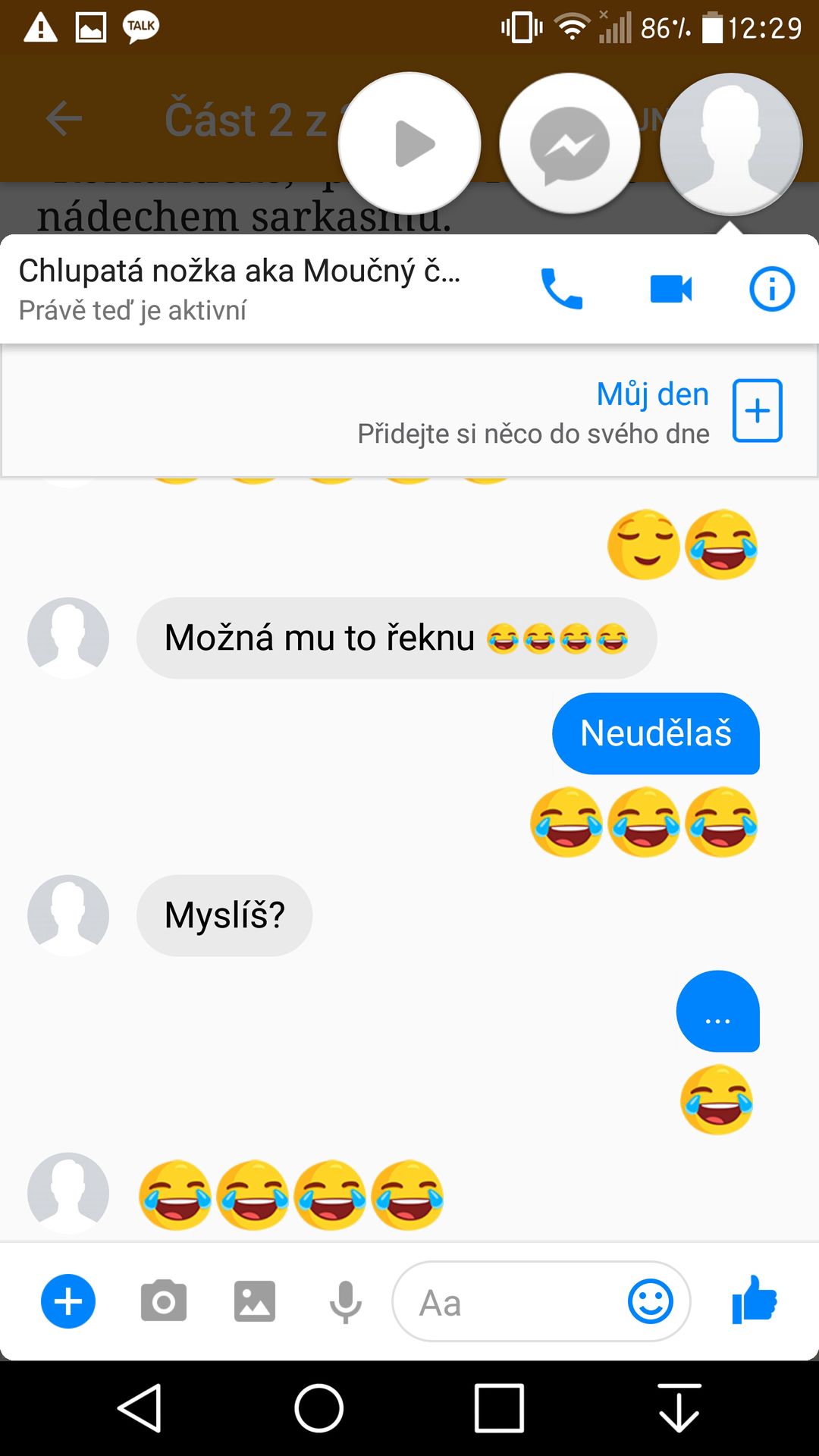Open the Neudělaš message bubble

pos(655,733)
